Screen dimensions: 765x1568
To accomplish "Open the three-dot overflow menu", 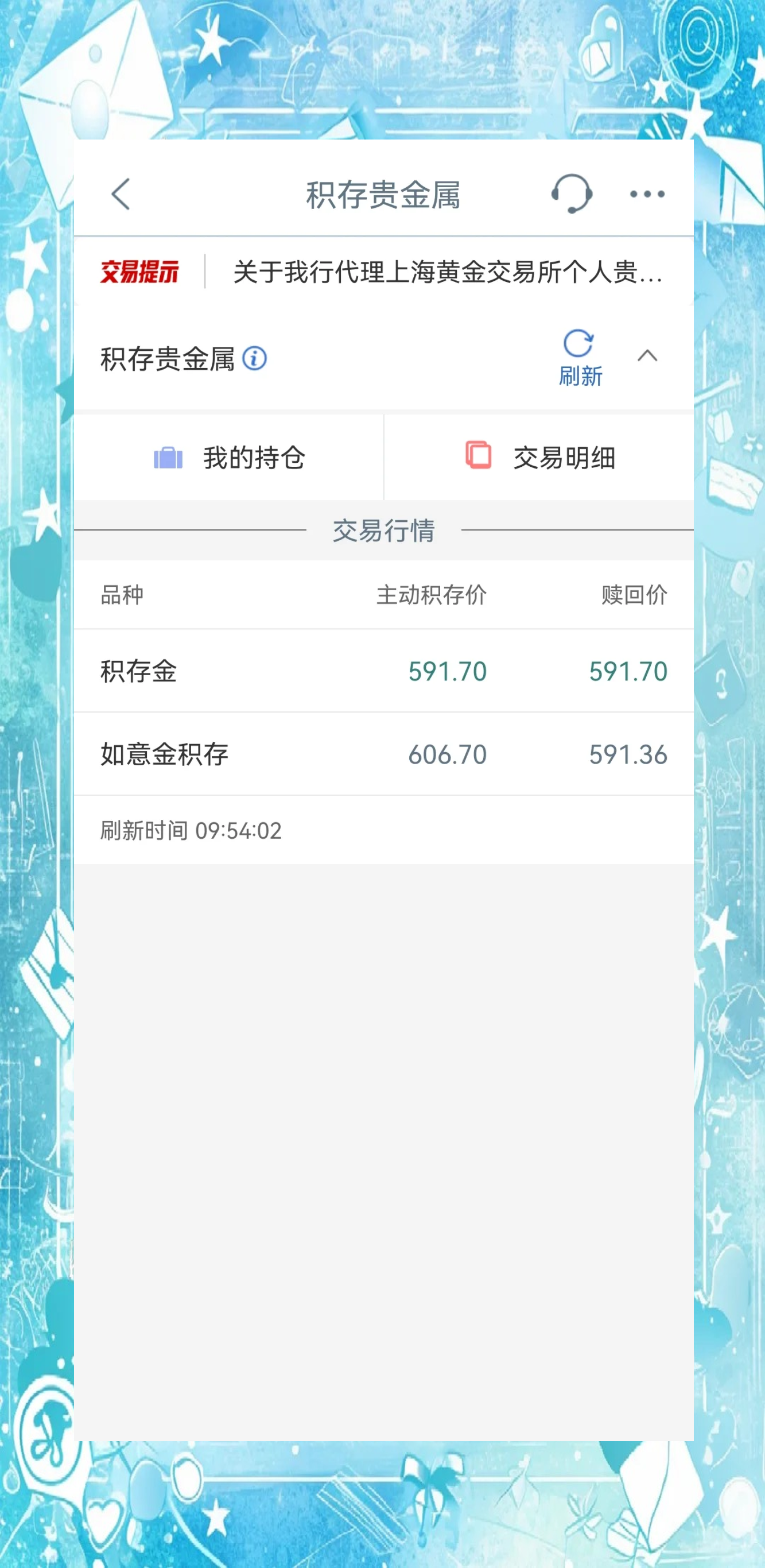I will (x=647, y=194).
